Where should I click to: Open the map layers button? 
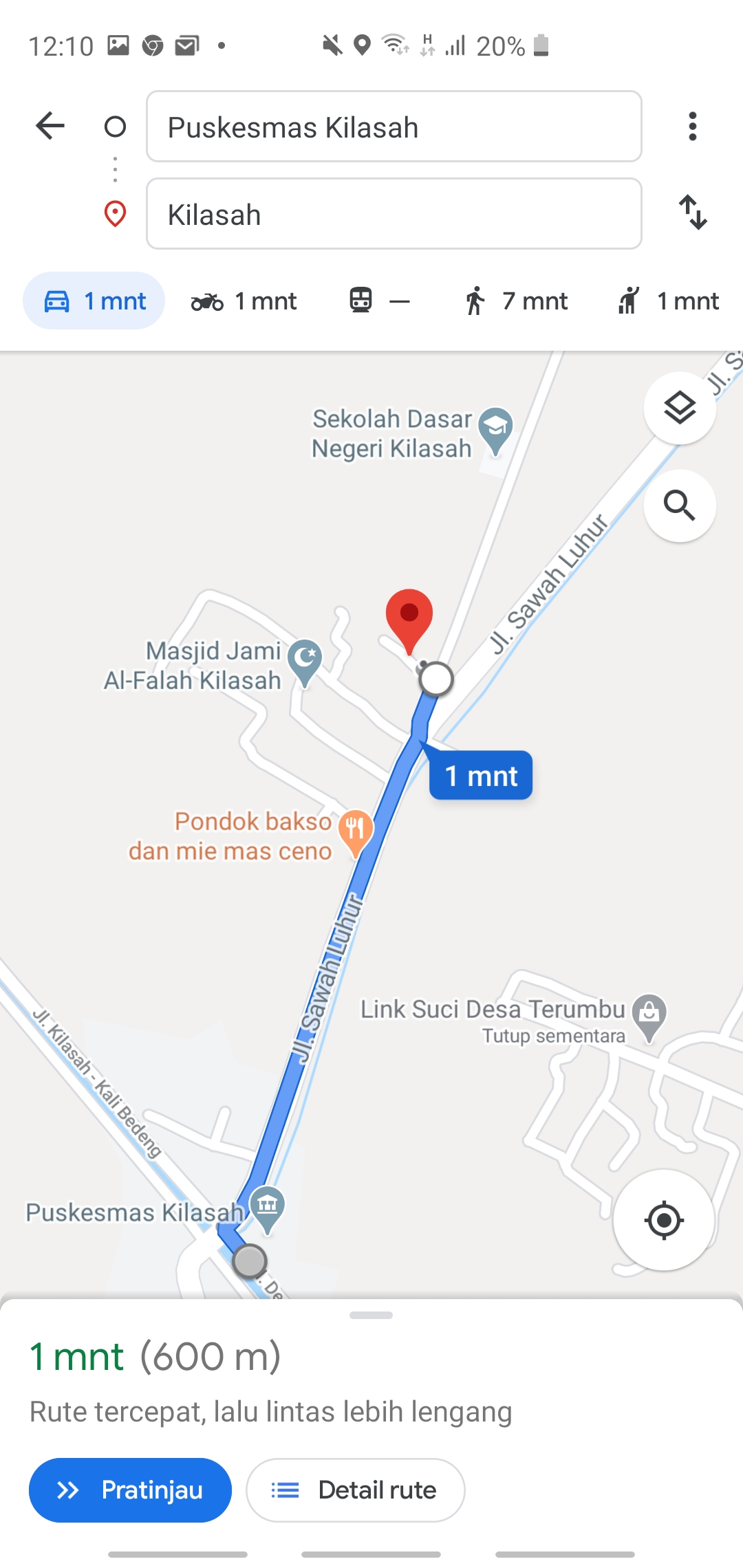pos(680,409)
